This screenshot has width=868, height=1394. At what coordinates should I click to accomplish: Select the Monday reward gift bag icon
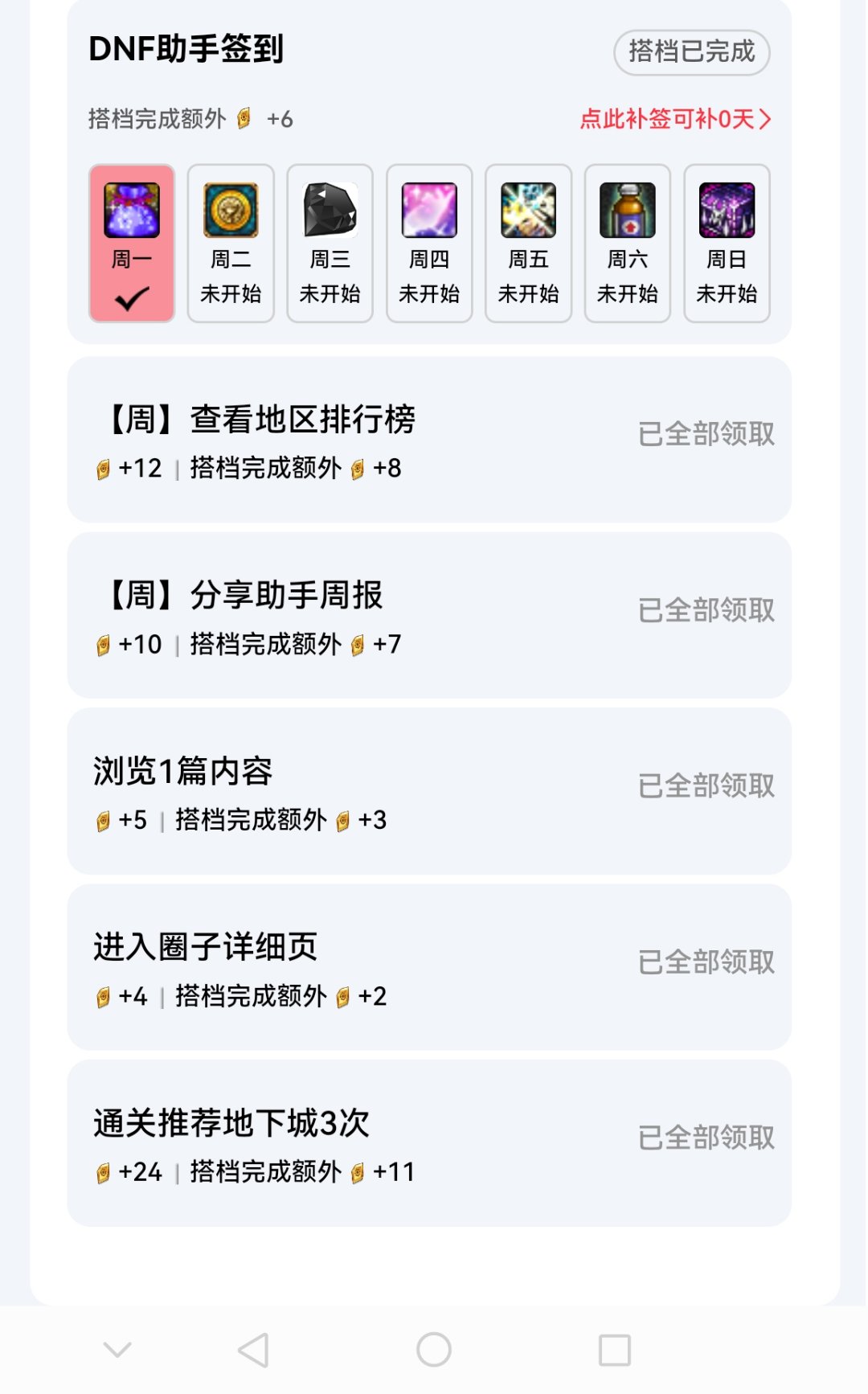[x=131, y=209]
